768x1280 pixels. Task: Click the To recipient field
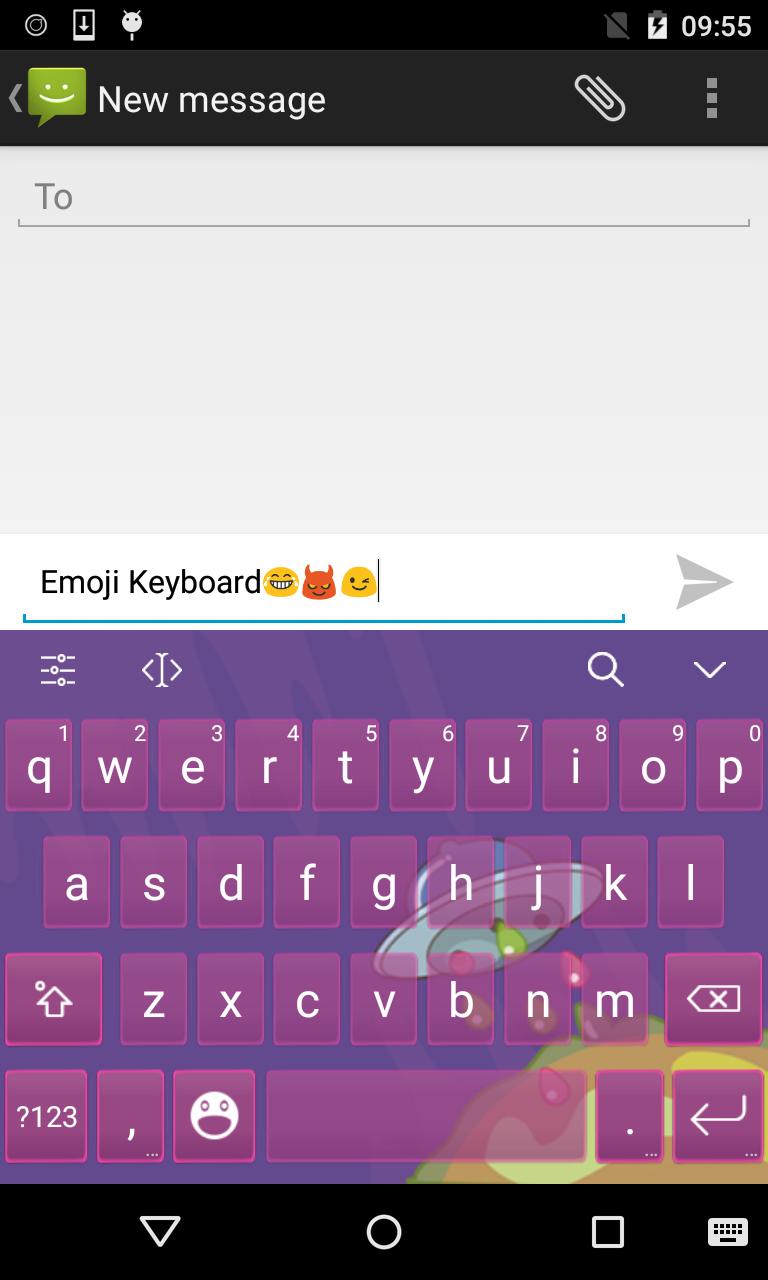383,197
